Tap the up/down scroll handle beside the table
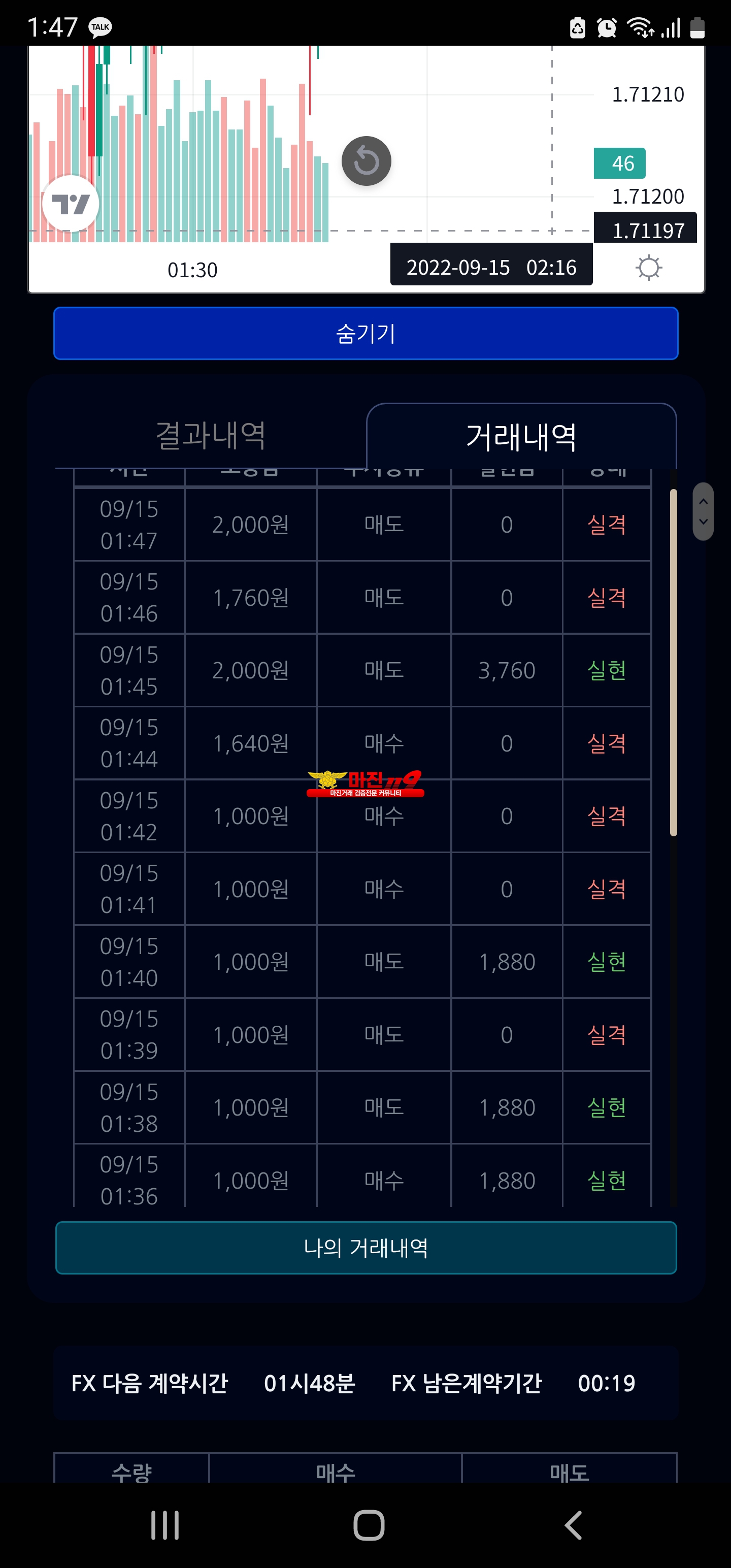Screen dimensions: 731x1568 tap(703, 511)
